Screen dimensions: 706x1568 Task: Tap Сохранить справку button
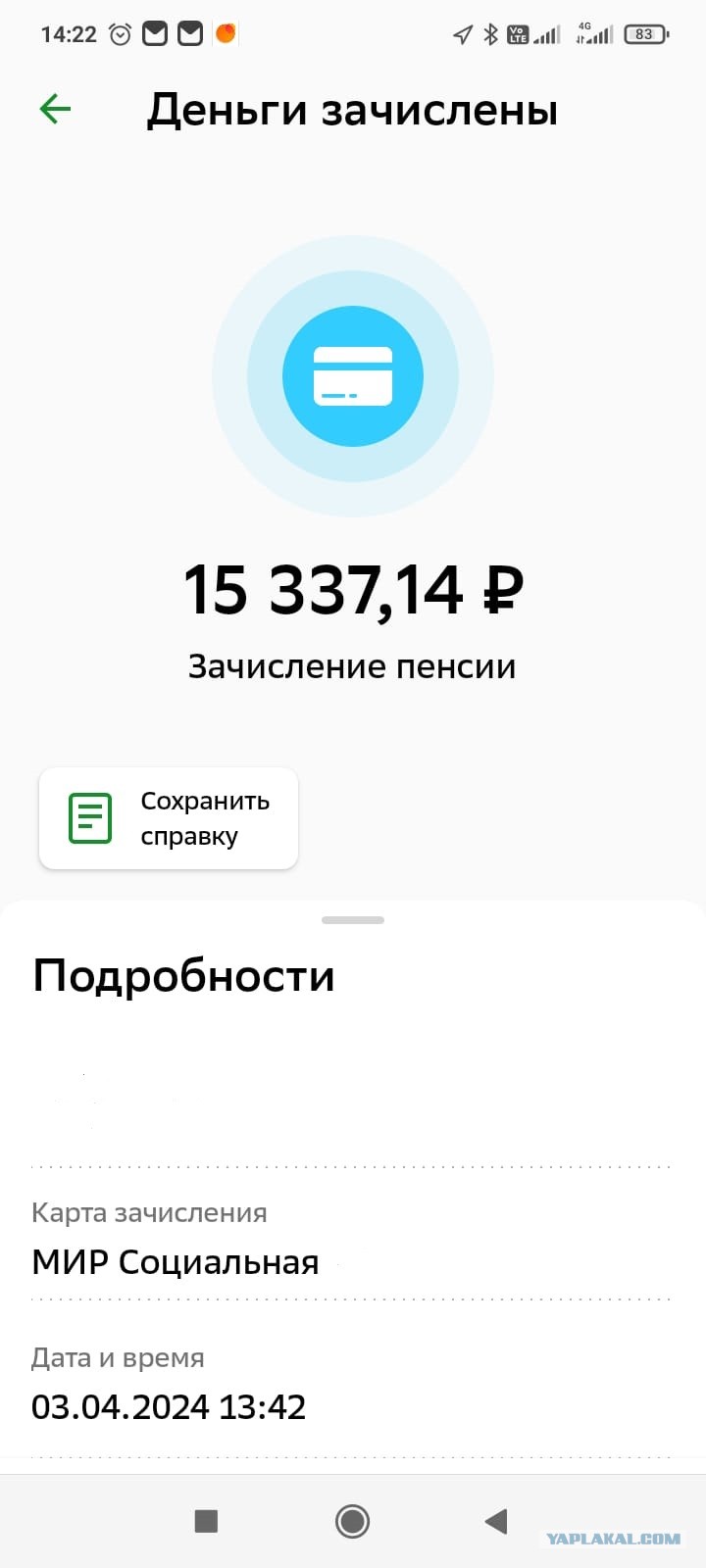pos(169,818)
